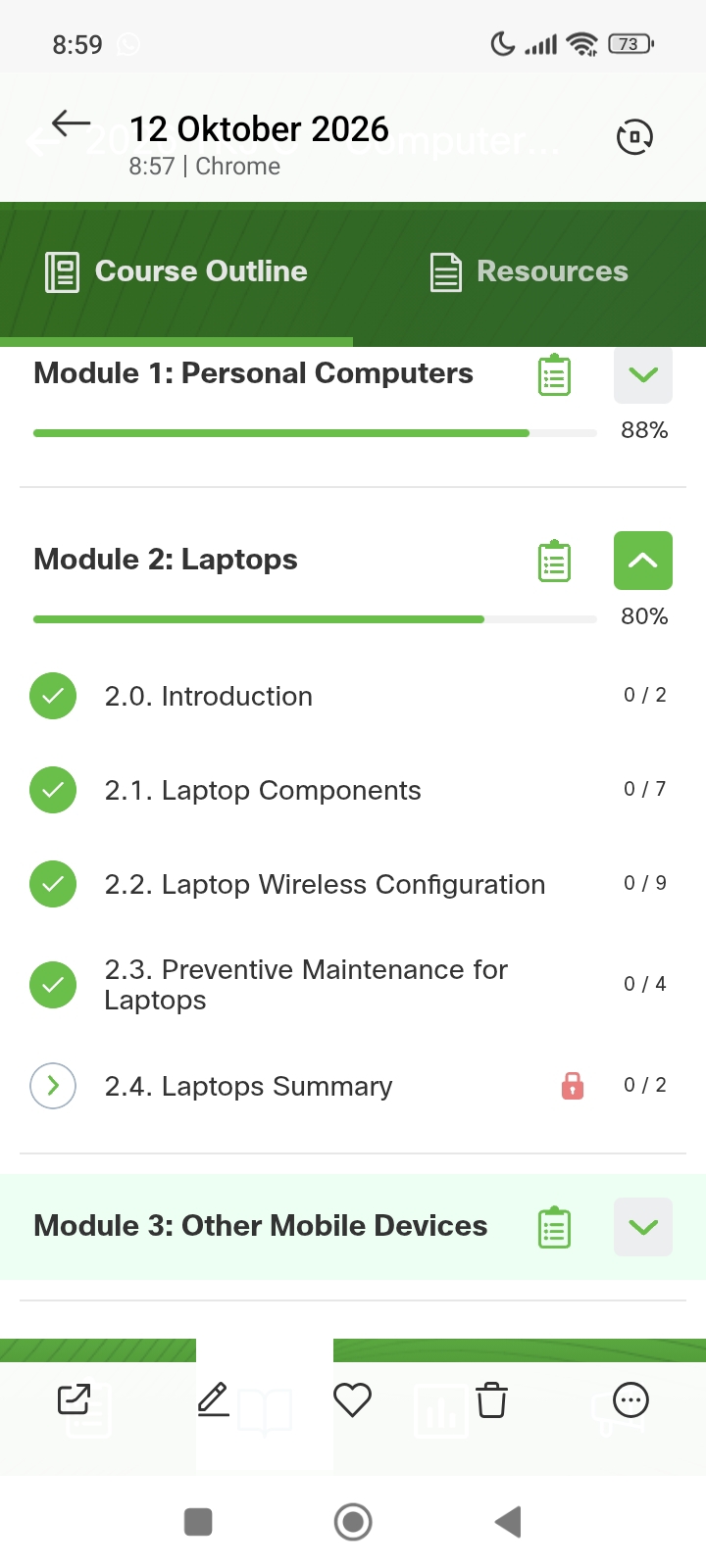Edit the screenshot with the pencil
This screenshot has width=706, height=1568.
214,1399
